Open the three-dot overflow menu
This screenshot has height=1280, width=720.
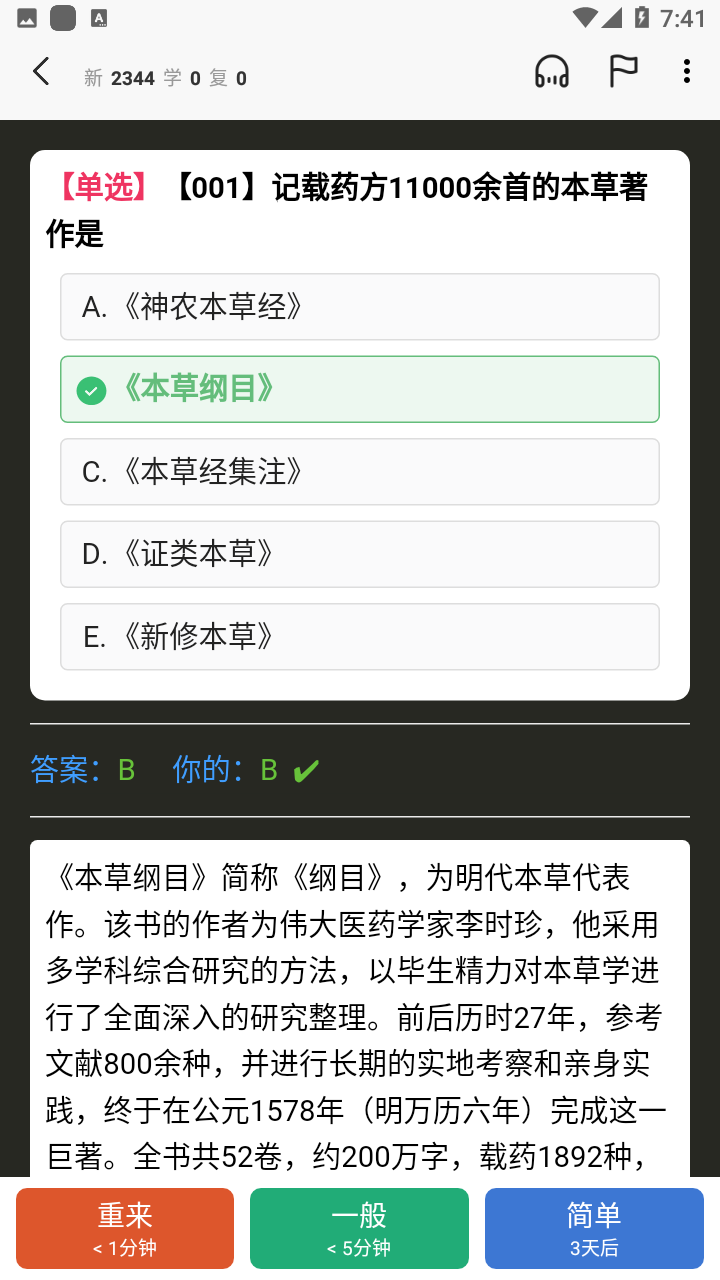pyautogui.click(x=686, y=71)
